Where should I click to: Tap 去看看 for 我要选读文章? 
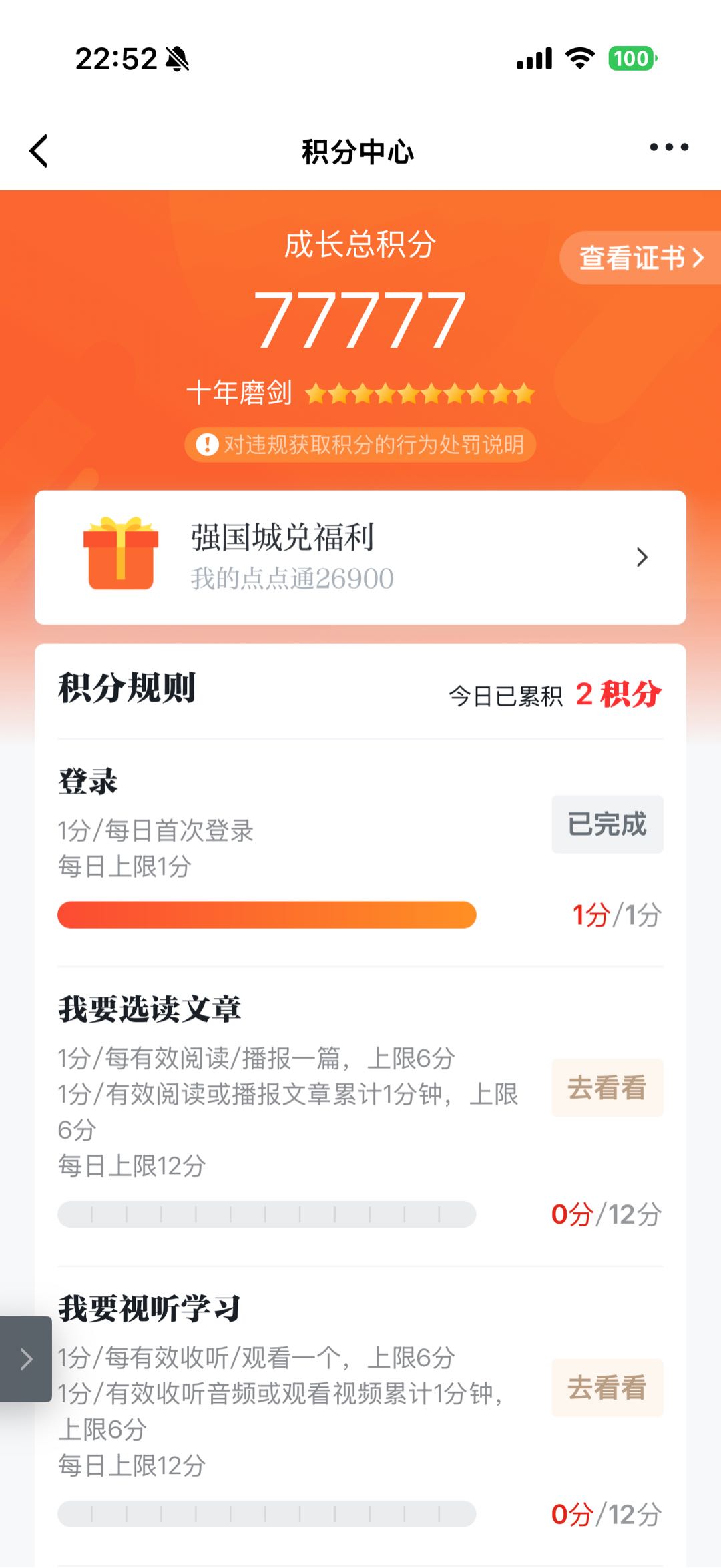pyautogui.click(x=607, y=1087)
